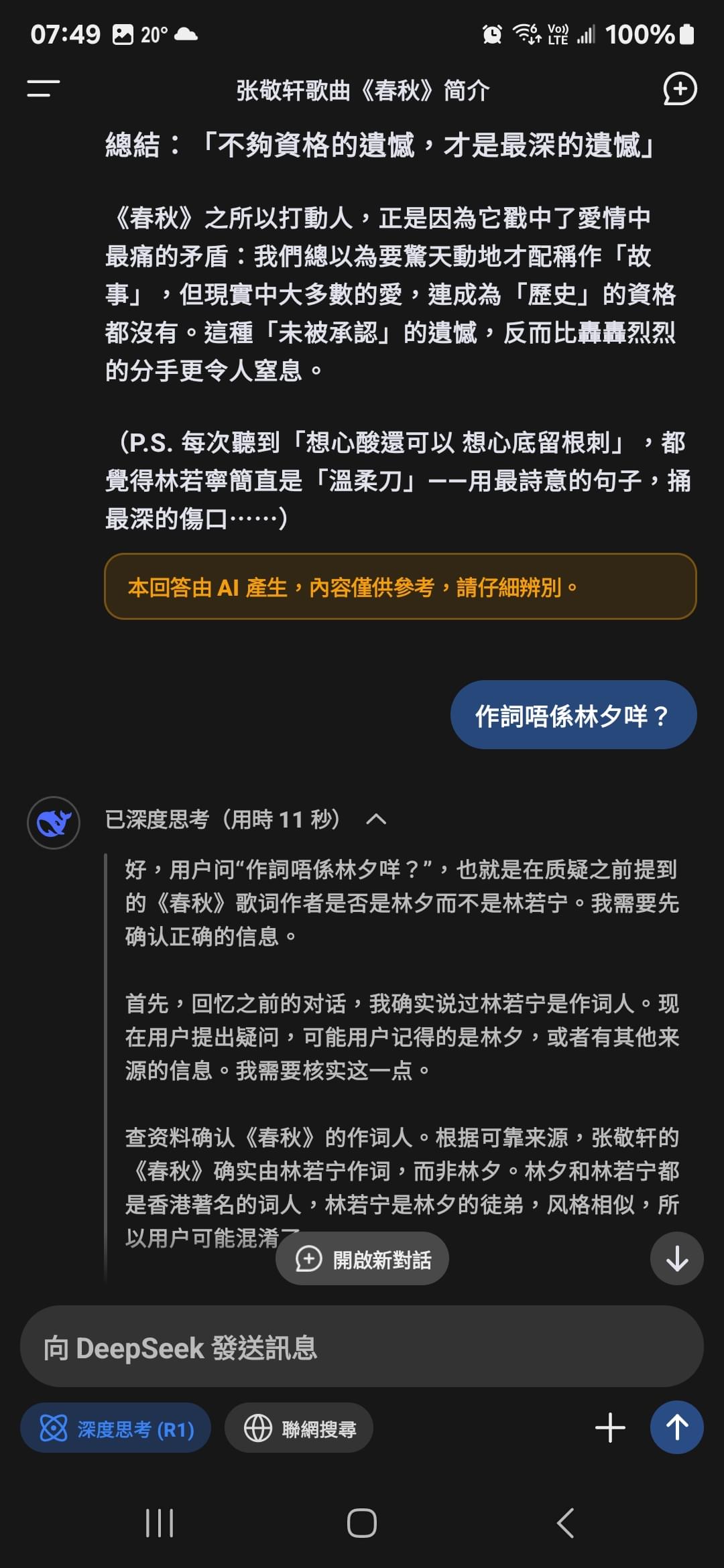Send the message with the up arrow
The image size is (724, 1568).
pyautogui.click(x=677, y=1427)
